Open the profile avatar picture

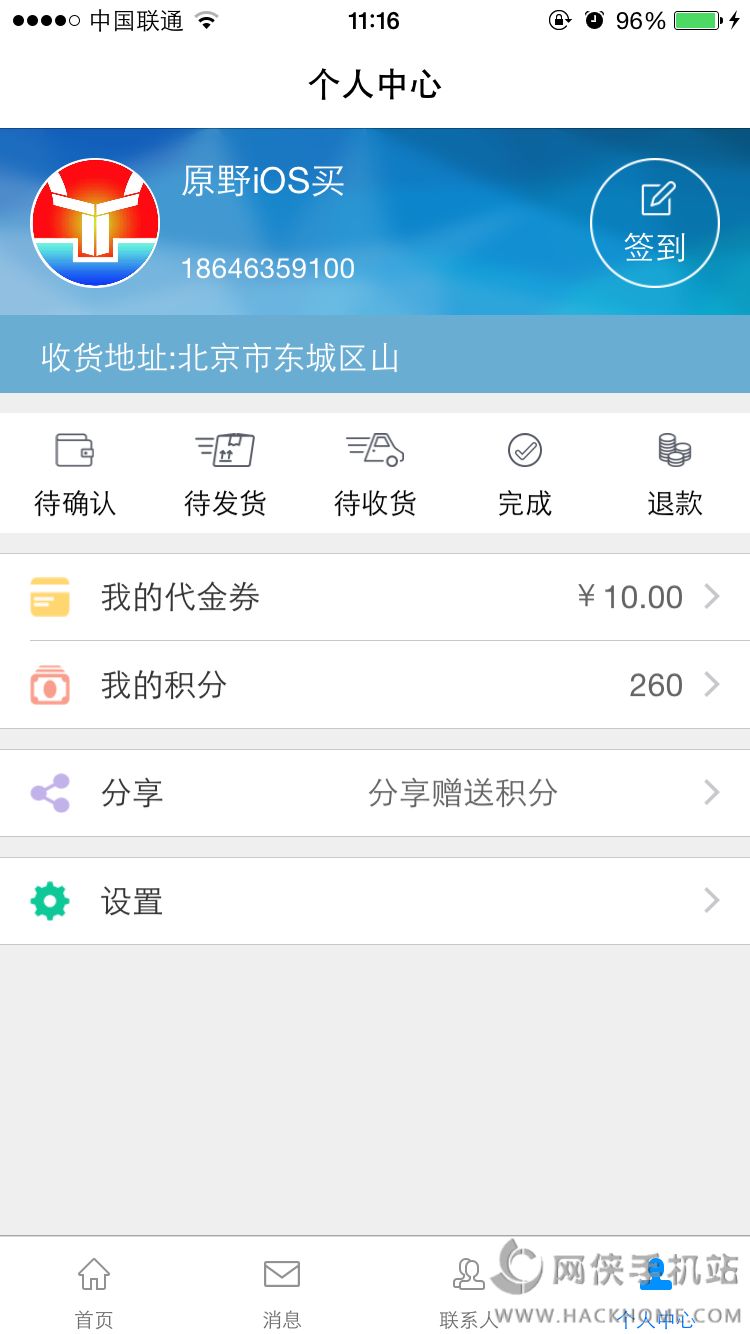(x=96, y=223)
